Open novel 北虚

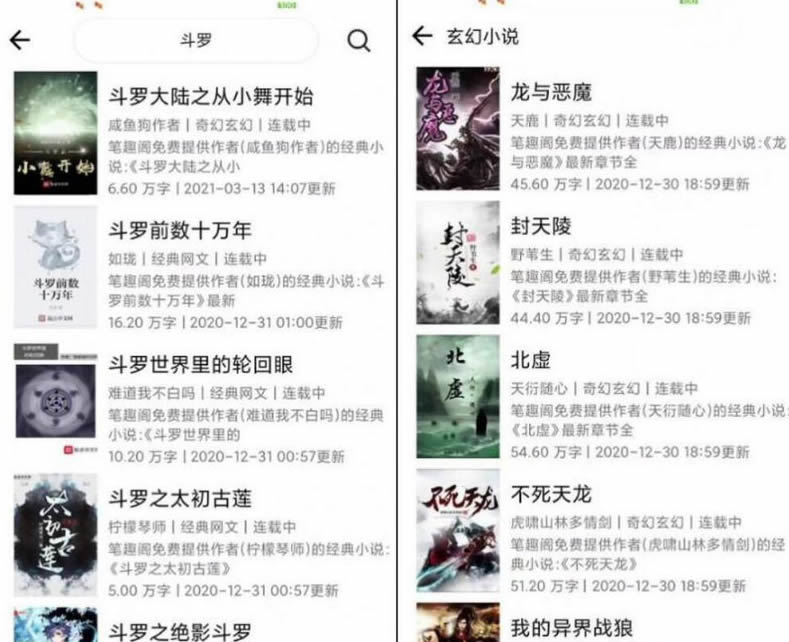(530, 360)
